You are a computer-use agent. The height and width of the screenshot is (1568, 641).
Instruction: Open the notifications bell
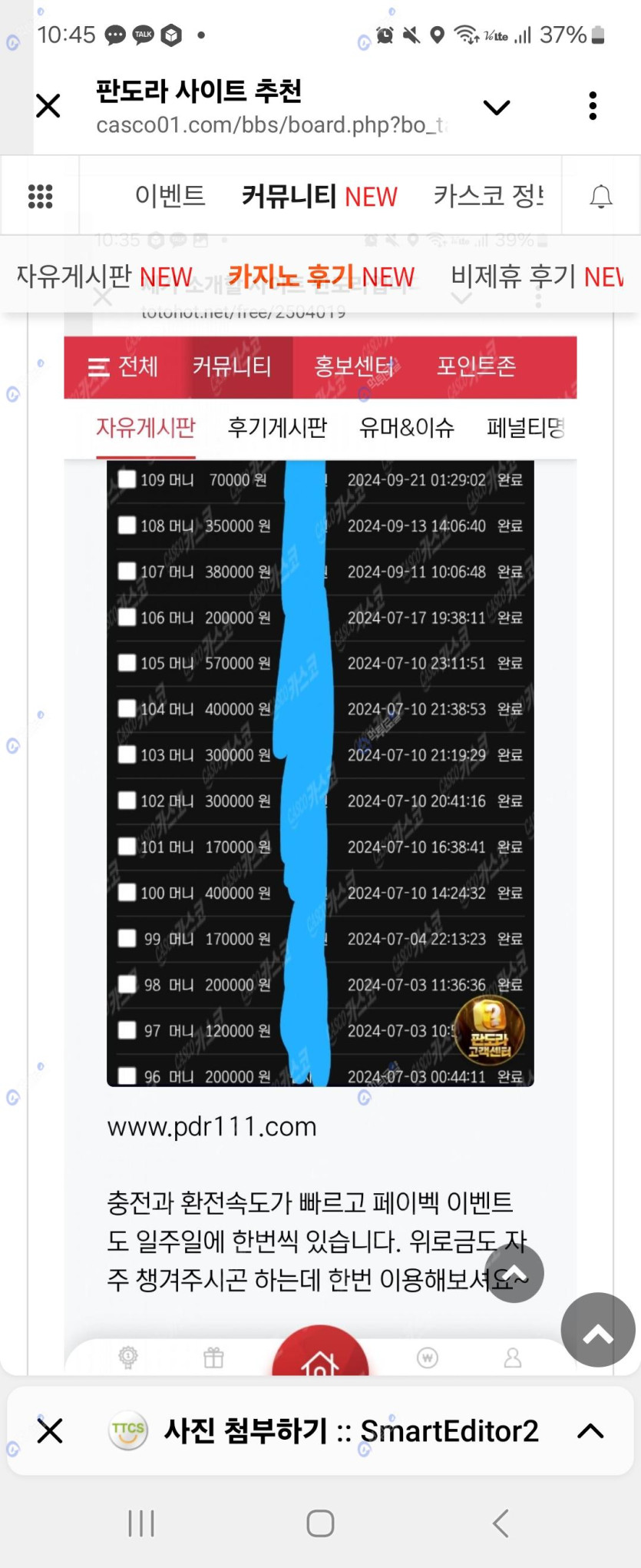tap(600, 197)
